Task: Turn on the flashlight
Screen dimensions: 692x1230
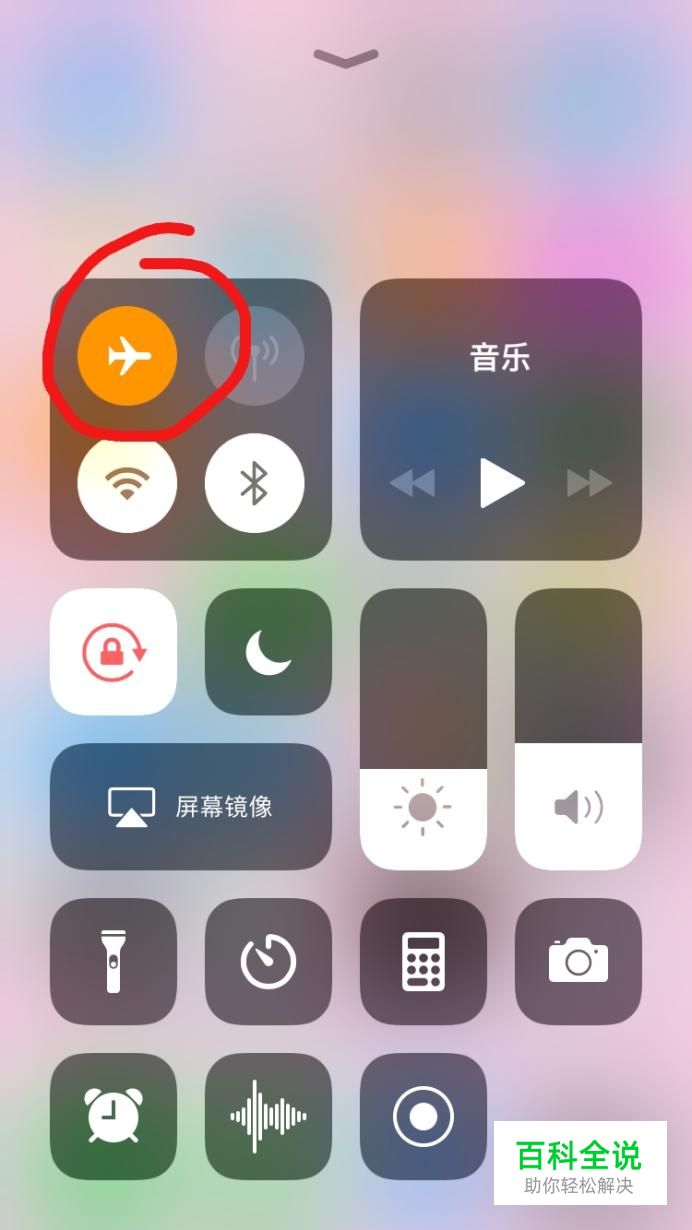Action: (x=113, y=961)
